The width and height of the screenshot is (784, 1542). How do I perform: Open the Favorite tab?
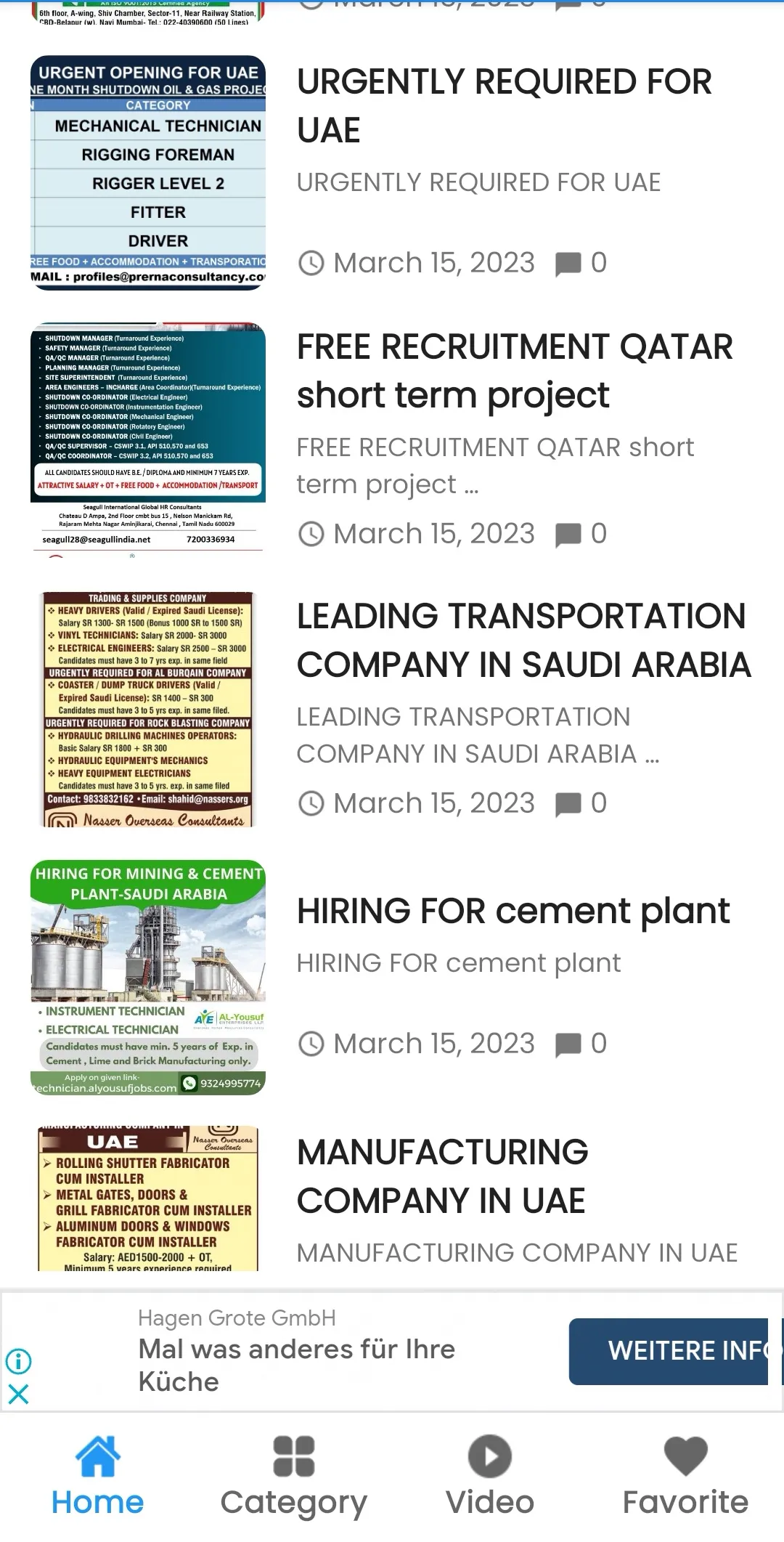(686, 1477)
